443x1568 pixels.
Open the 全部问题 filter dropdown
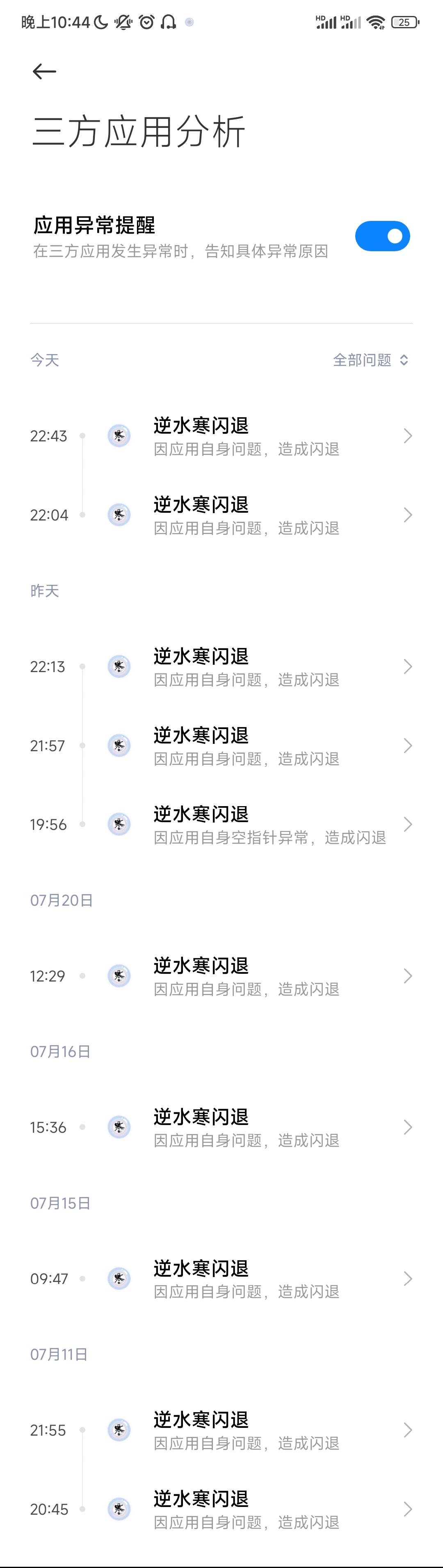(x=370, y=360)
